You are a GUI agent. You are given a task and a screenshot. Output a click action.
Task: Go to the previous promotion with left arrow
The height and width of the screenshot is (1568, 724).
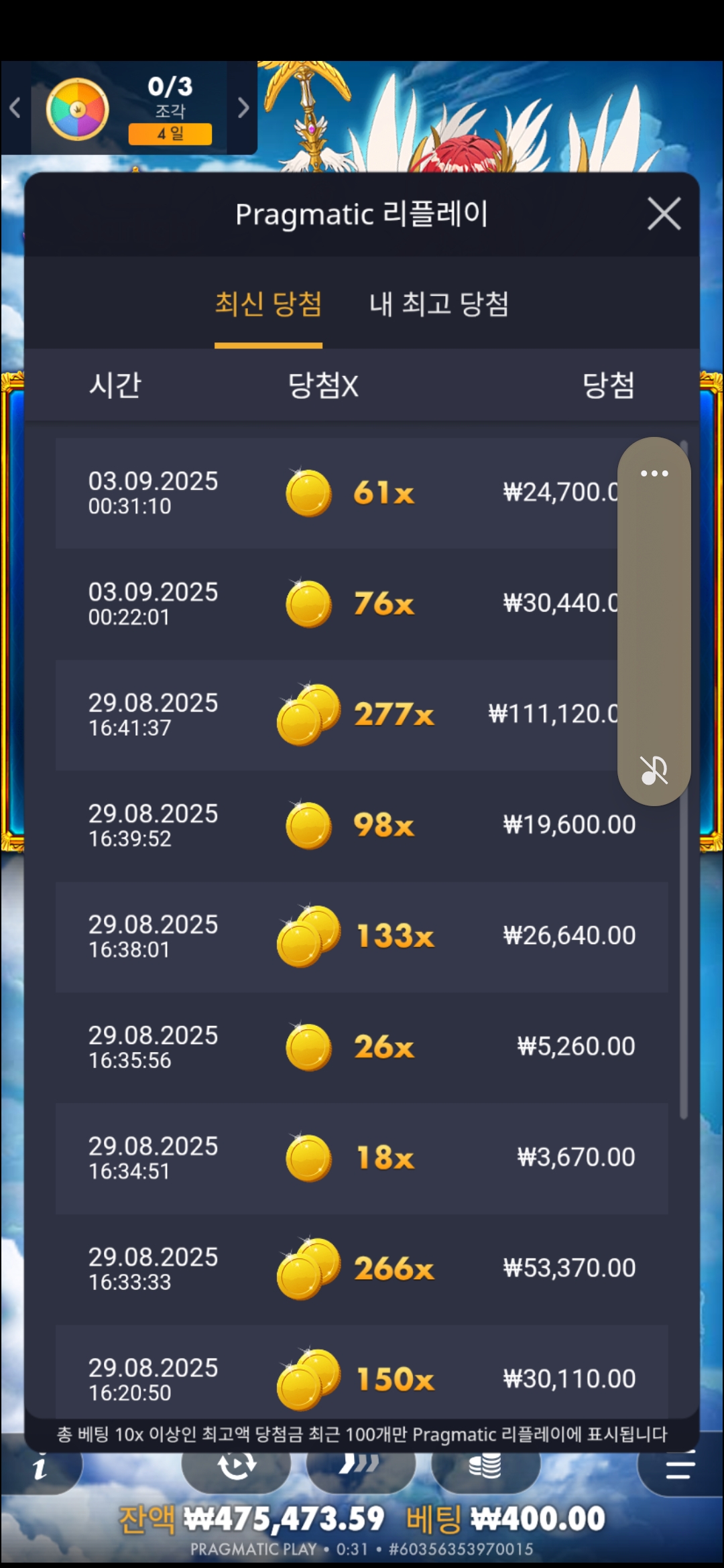tap(15, 108)
